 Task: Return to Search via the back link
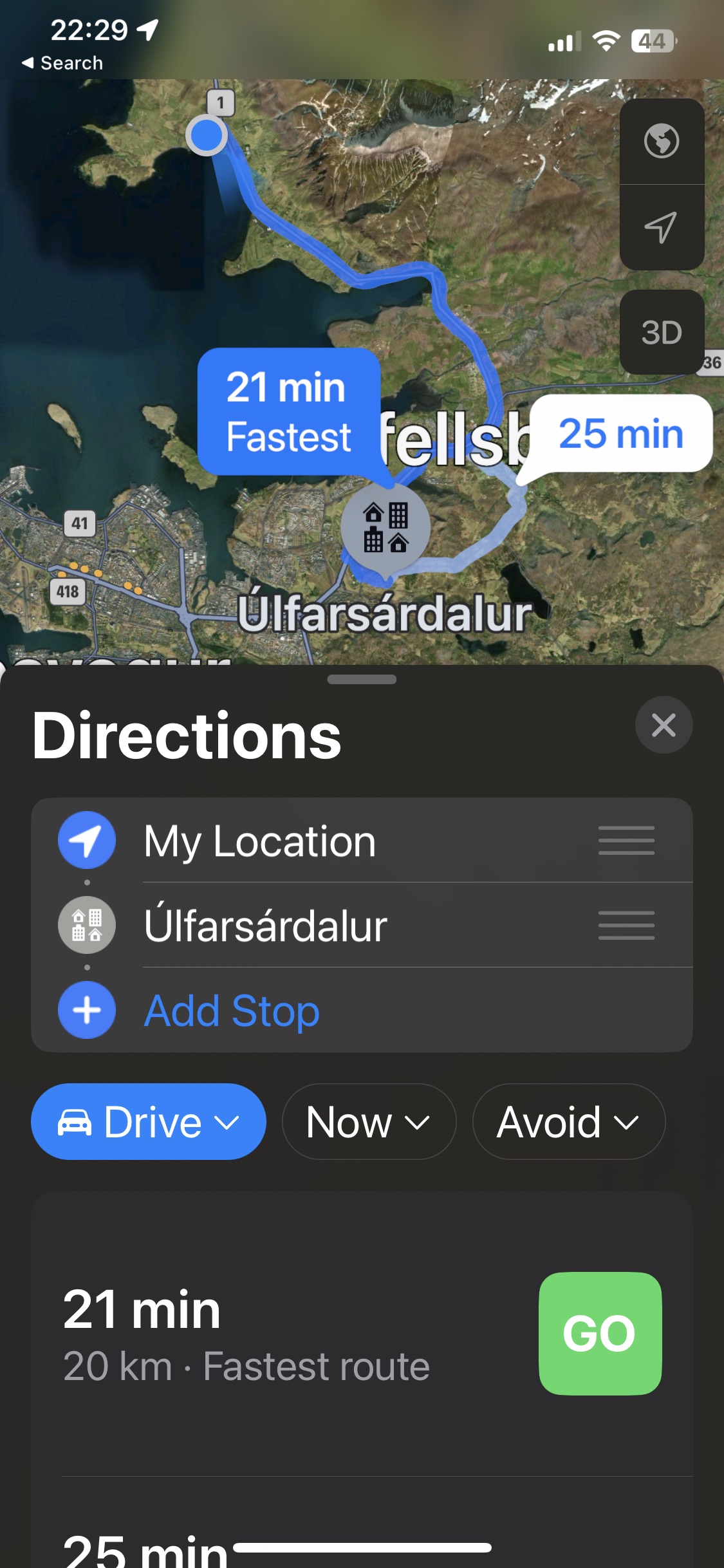click(x=62, y=63)
